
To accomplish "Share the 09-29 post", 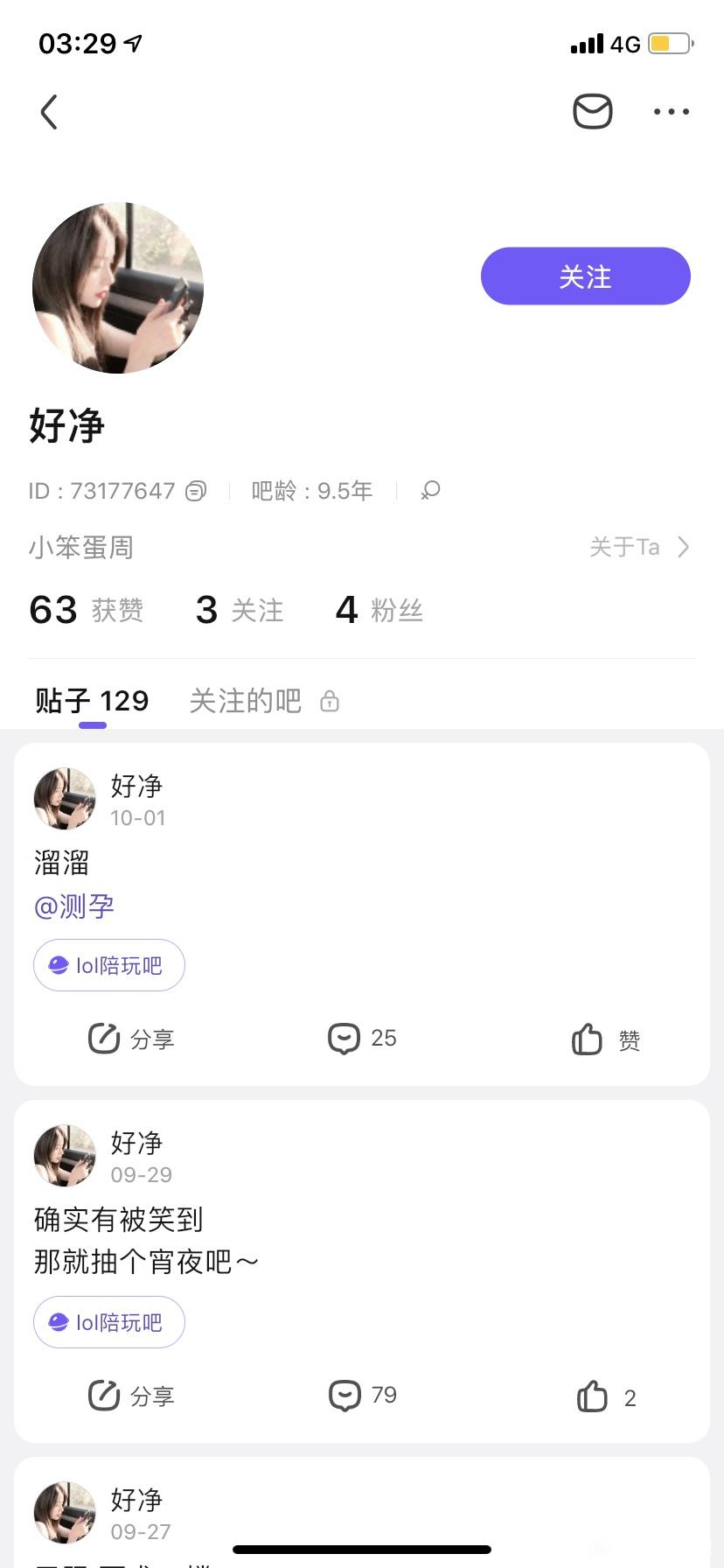I will (x=131, y=1396).
